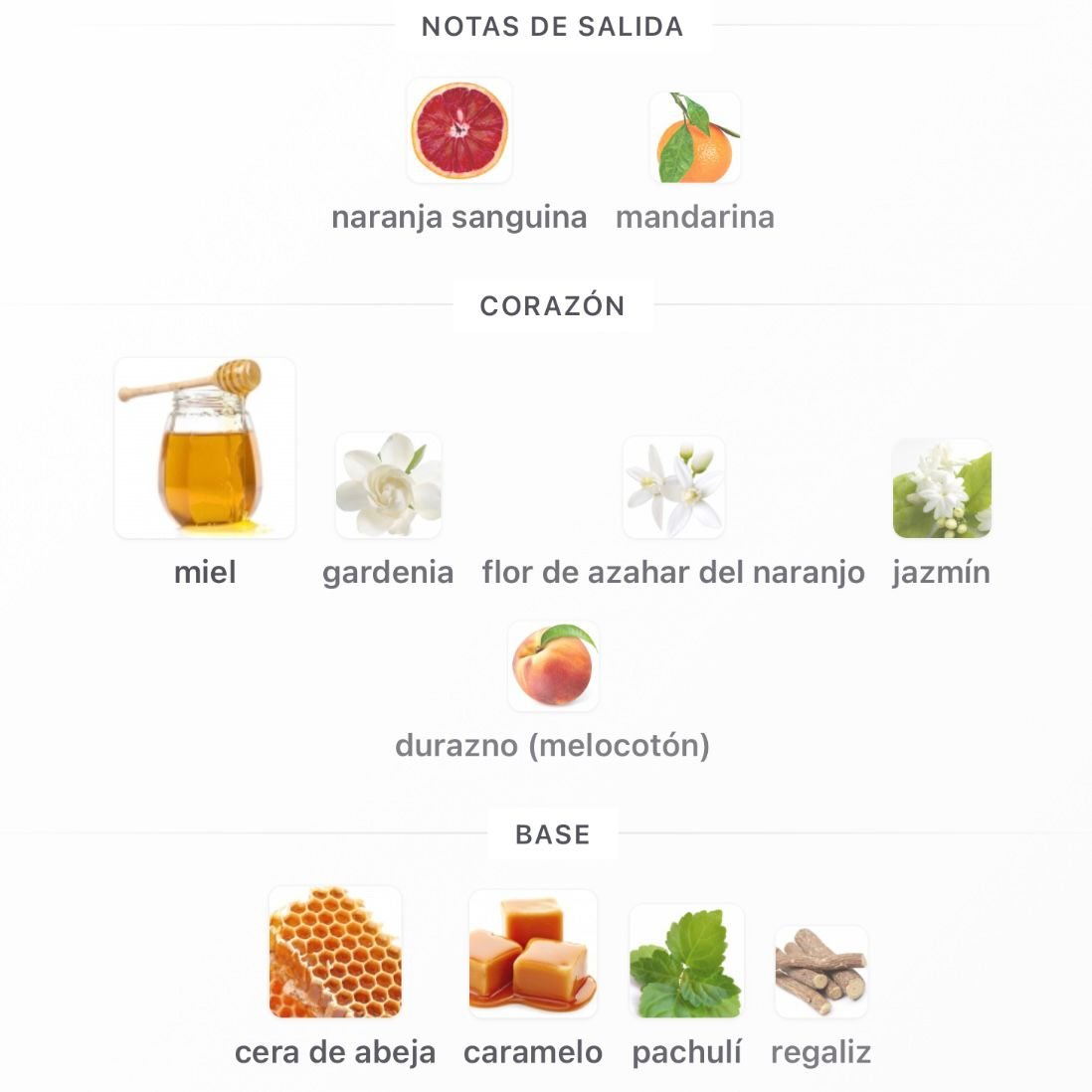View the regaliz note page
Image resolution: width=1092 pixels, height=1092 pixels.
point(821,972)
